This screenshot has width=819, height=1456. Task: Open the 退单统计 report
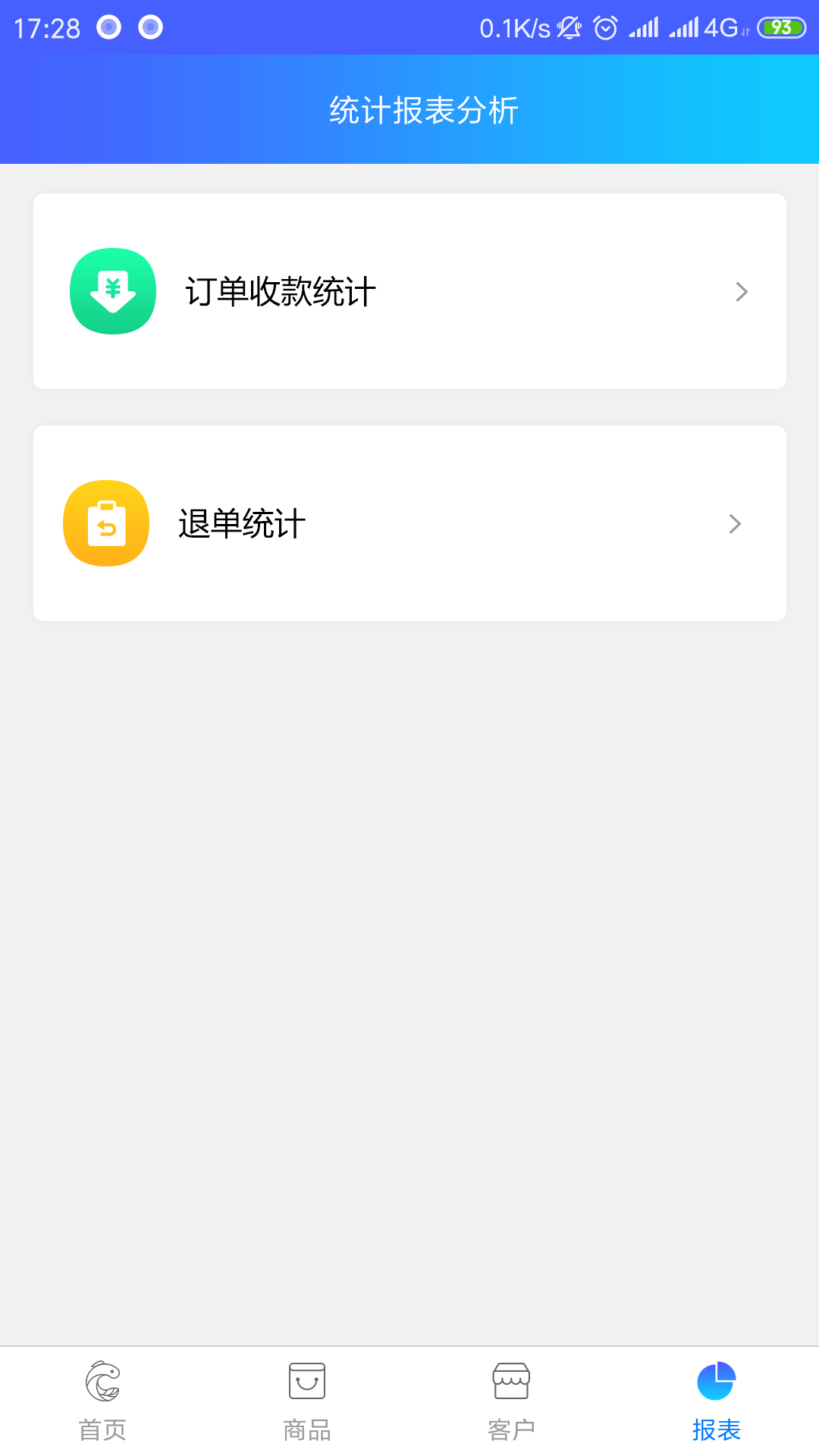pos(409,522)
